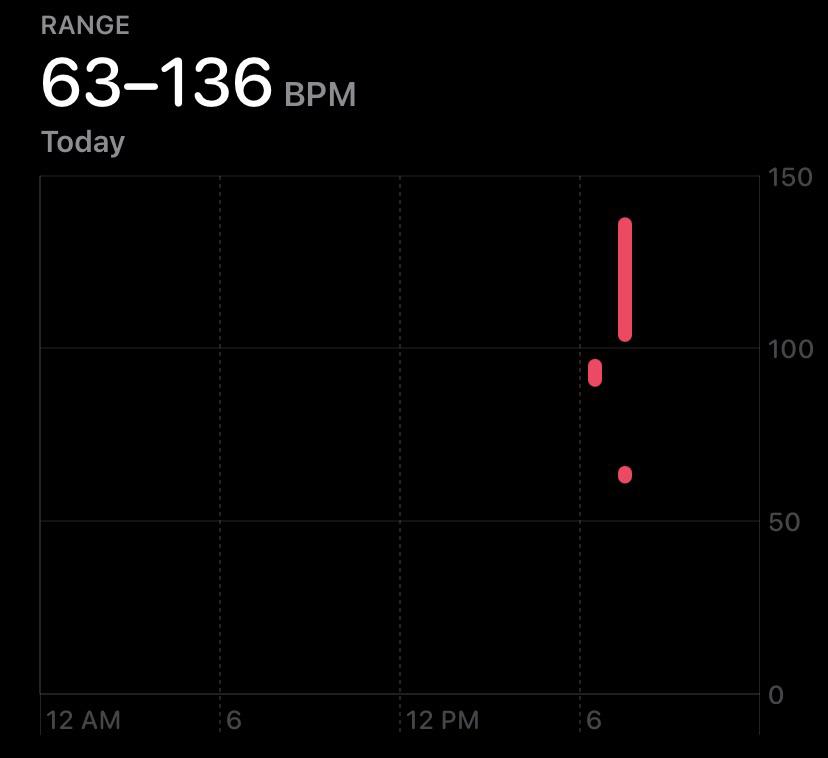Select the lowest heart rate dot near 63 BPM
828x758 pixels.
coord(625,475)
